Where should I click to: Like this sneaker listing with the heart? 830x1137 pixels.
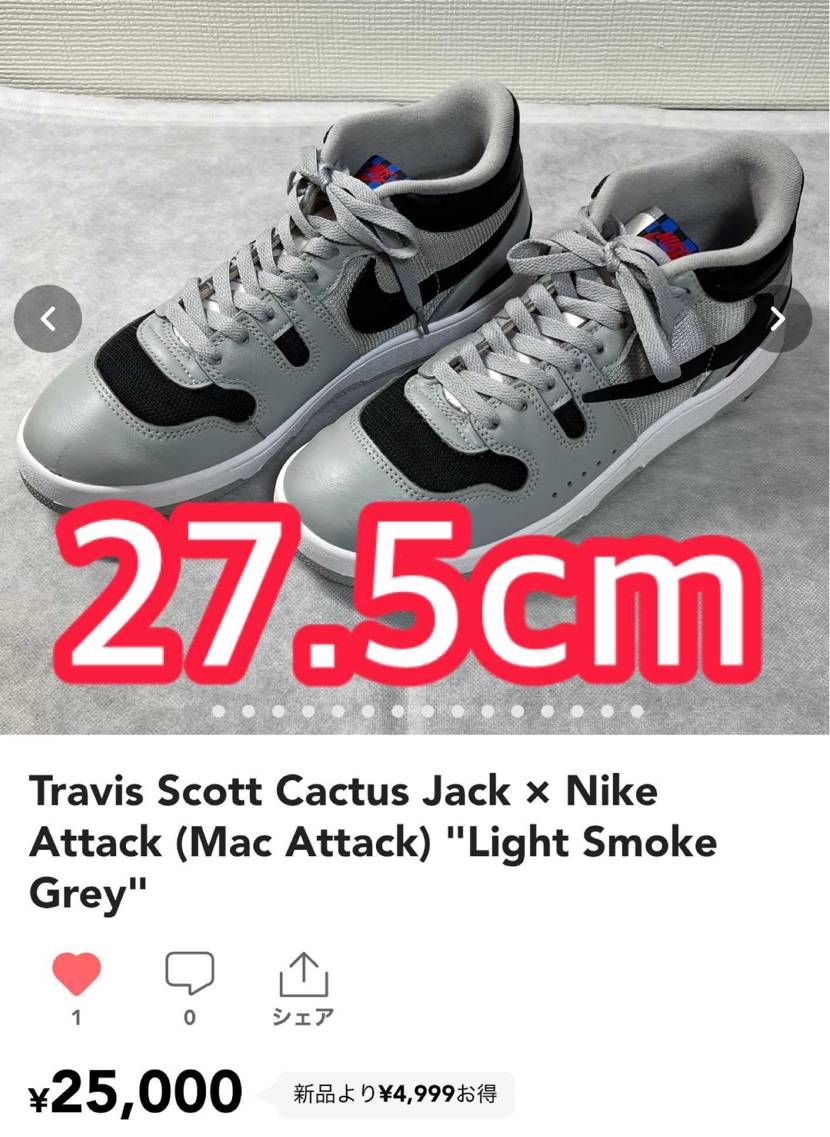point(76,974)
